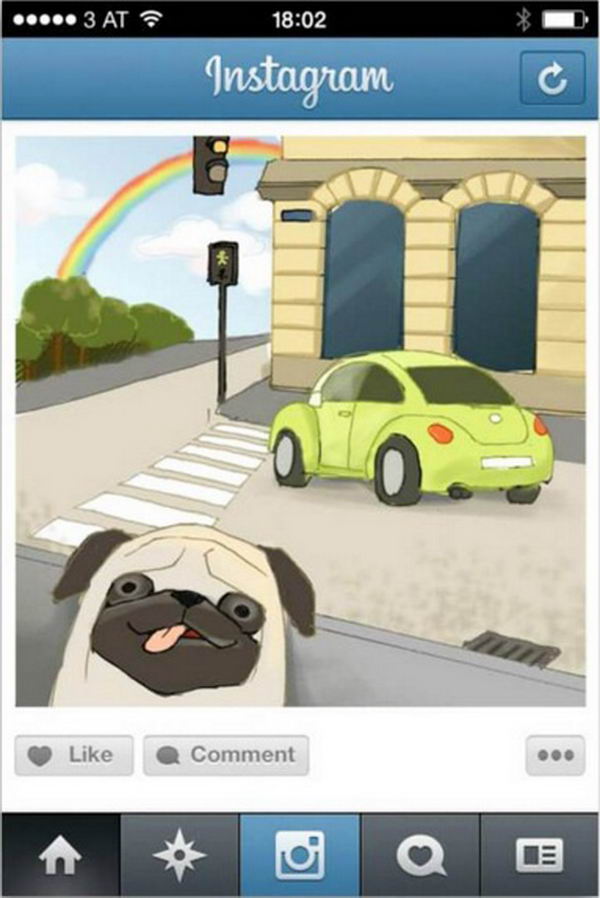
Task: Open the camera tab
Action: coord(300,856)
